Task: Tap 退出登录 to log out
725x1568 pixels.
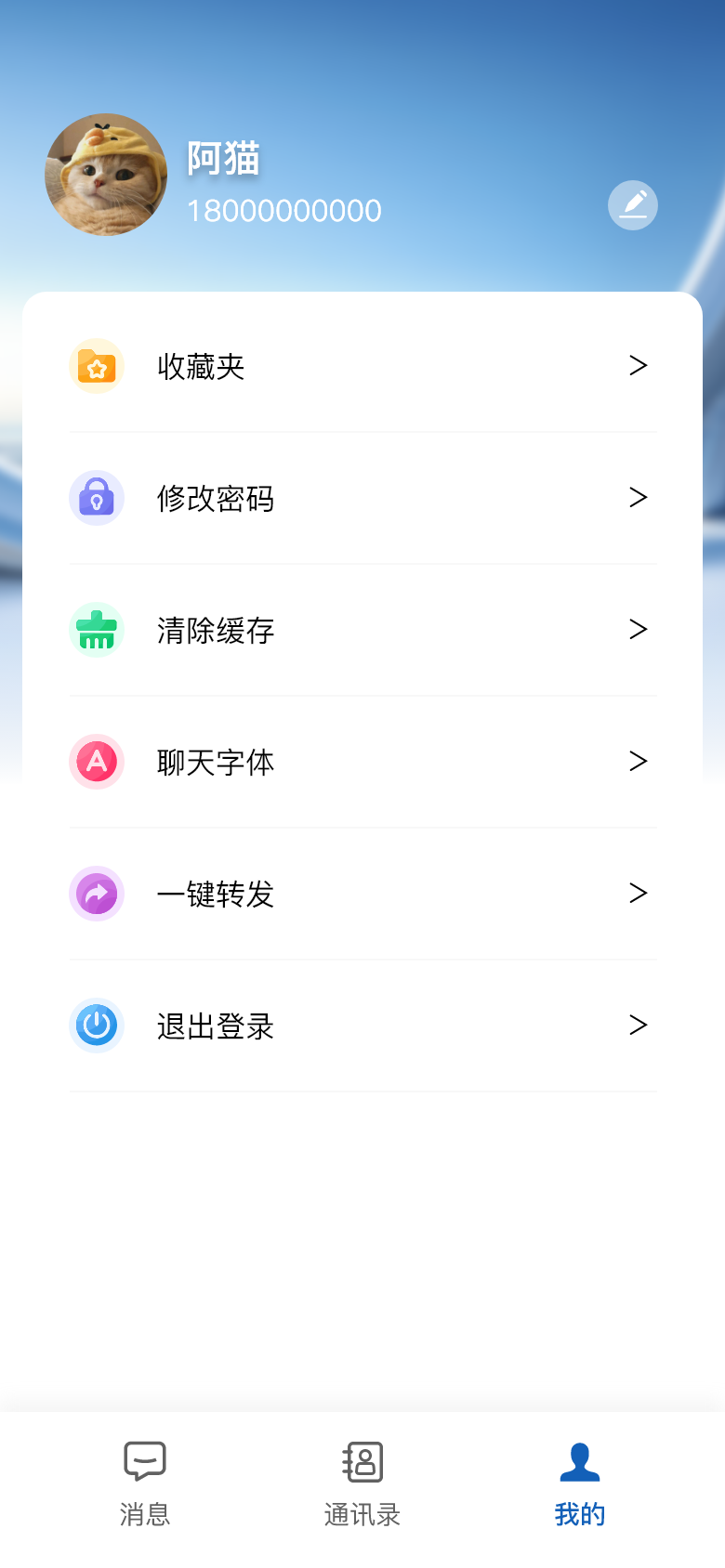Action: click(215, 1026)
